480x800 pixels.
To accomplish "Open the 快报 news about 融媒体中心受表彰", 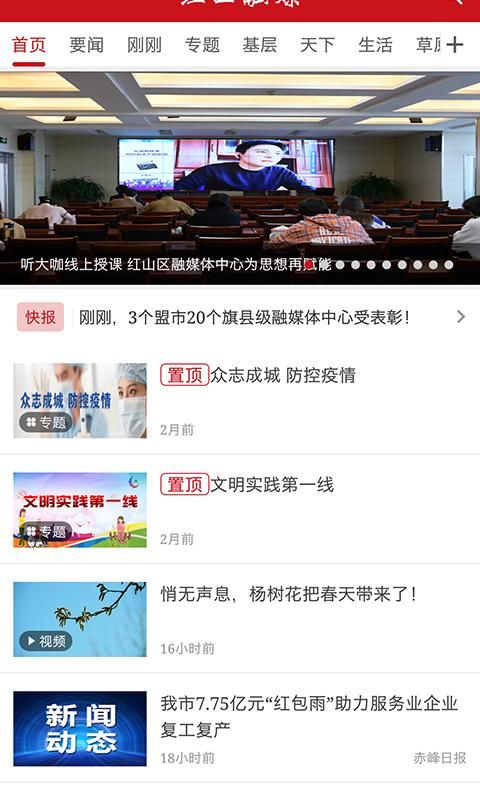I will pyautogui.click(x=240, y=317).
